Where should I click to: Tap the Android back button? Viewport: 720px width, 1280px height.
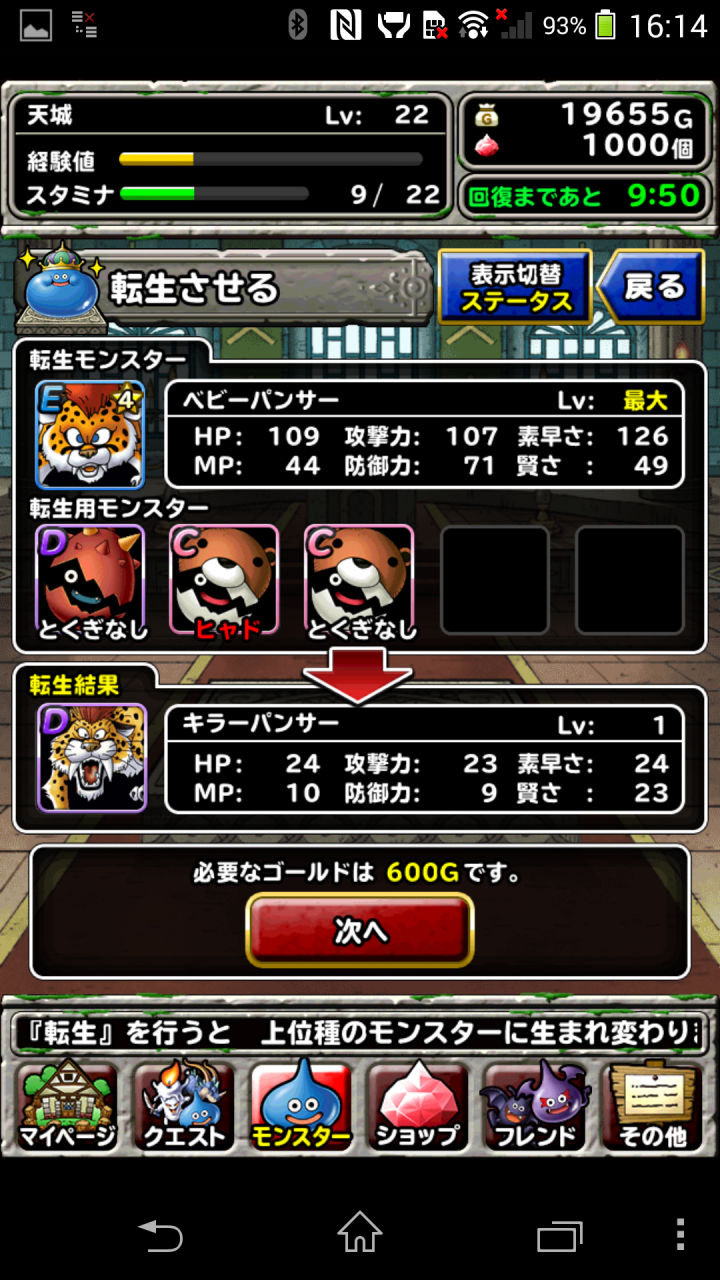tap(160, 1234)
